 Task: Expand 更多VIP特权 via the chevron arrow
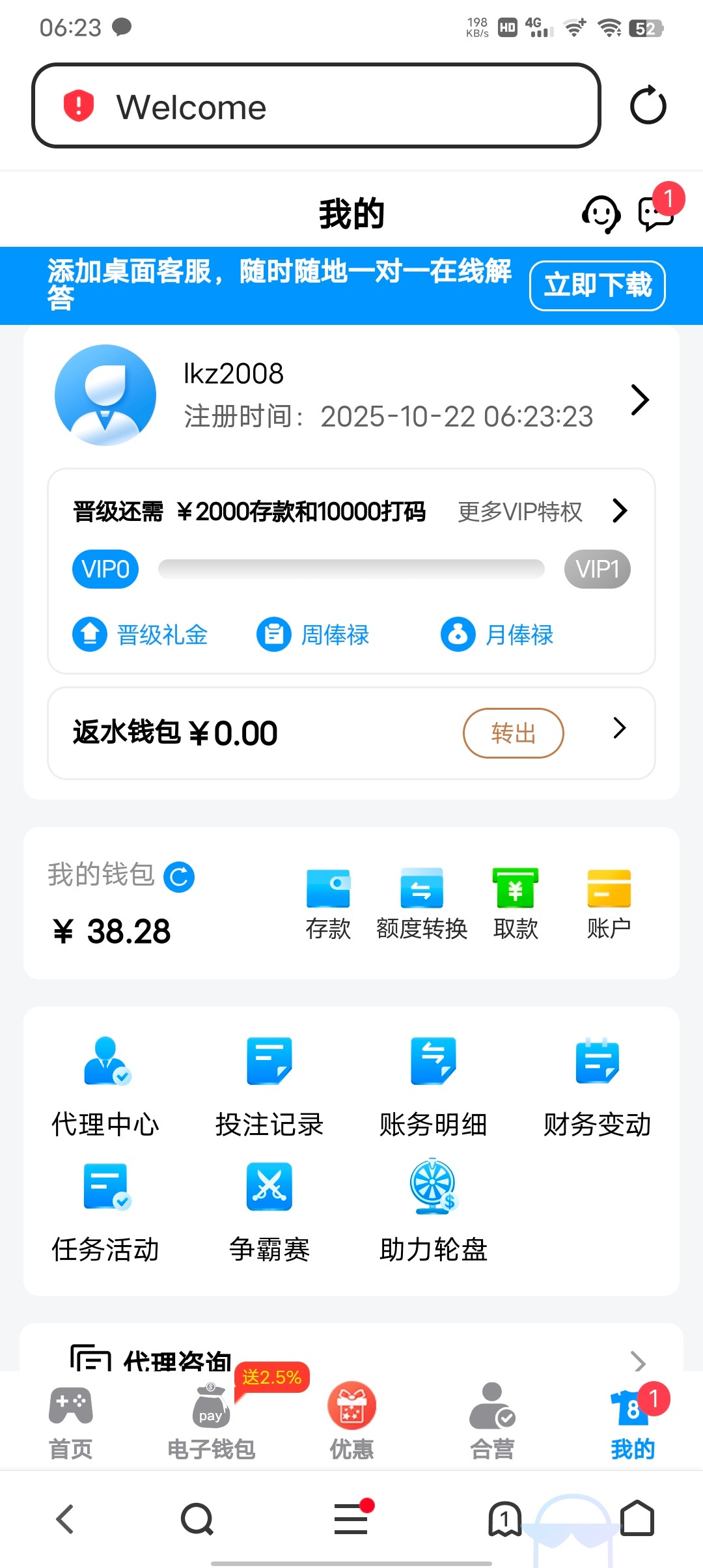point(619,512)
